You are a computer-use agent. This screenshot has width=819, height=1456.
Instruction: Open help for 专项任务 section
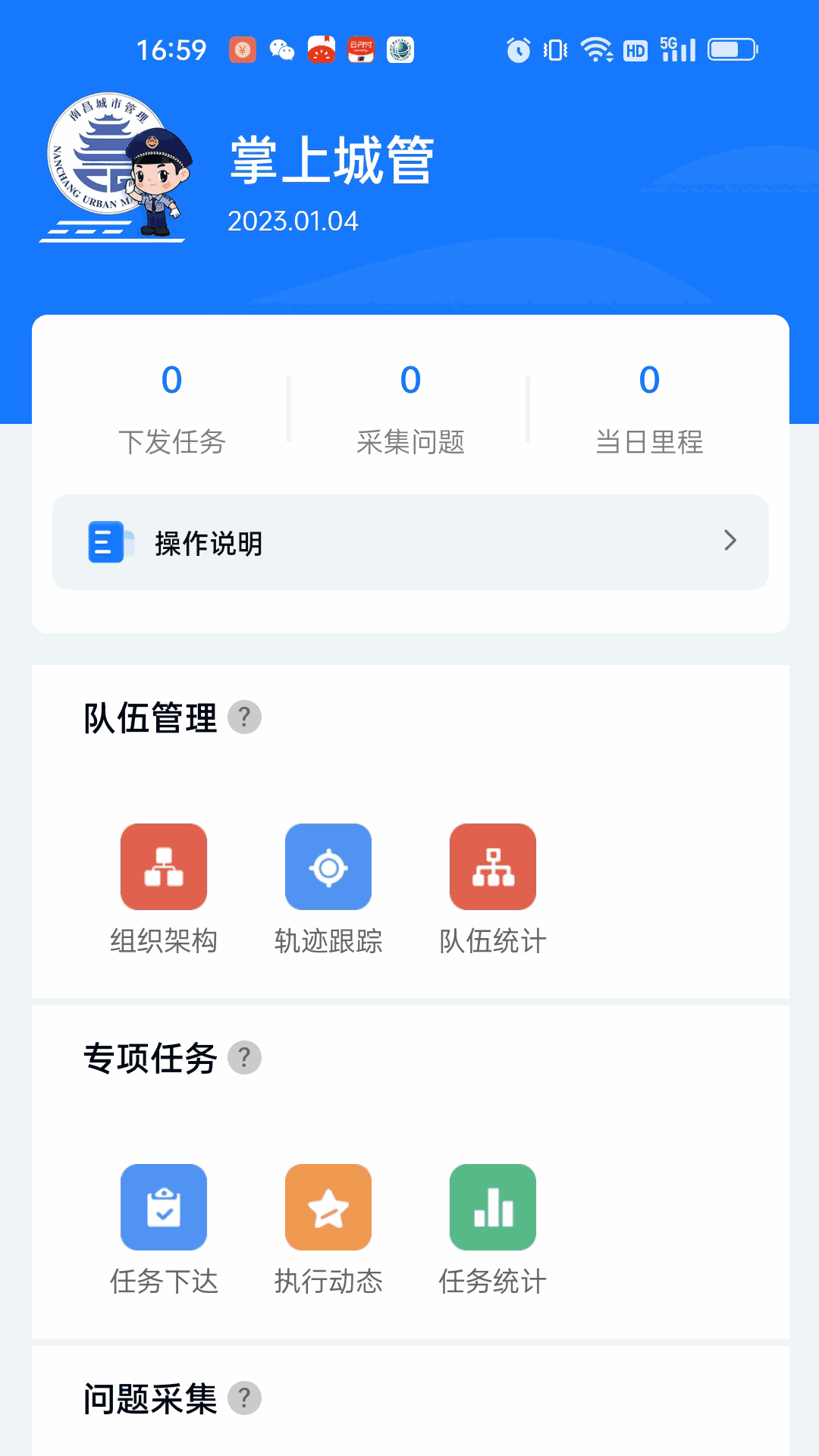(x=244, y=1056)
